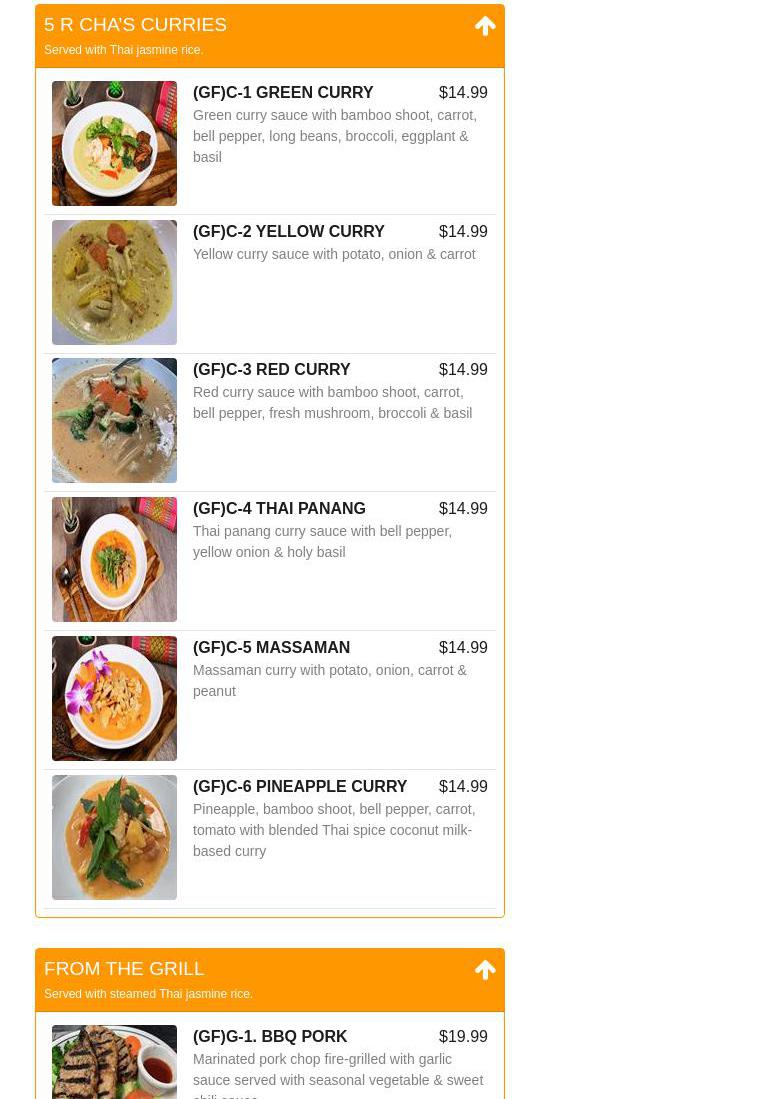
Task: Open the (GF)C-4 Thai Panang item
Action: click(x=279, y=509)
